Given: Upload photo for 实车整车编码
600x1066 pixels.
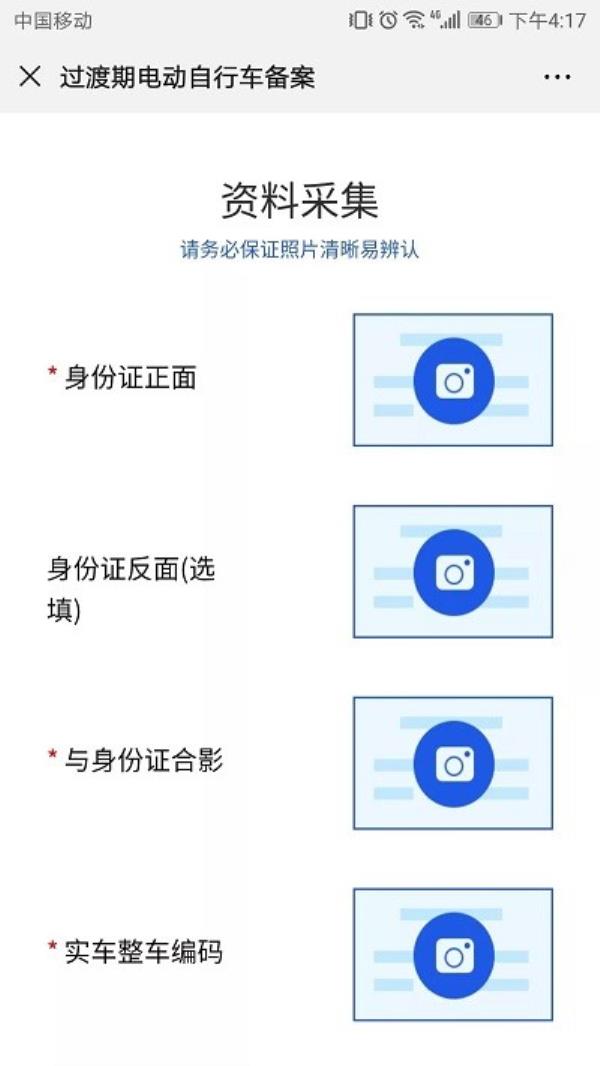Looking at the screenshot, I should pyautogui.click(x=453, y=954).
